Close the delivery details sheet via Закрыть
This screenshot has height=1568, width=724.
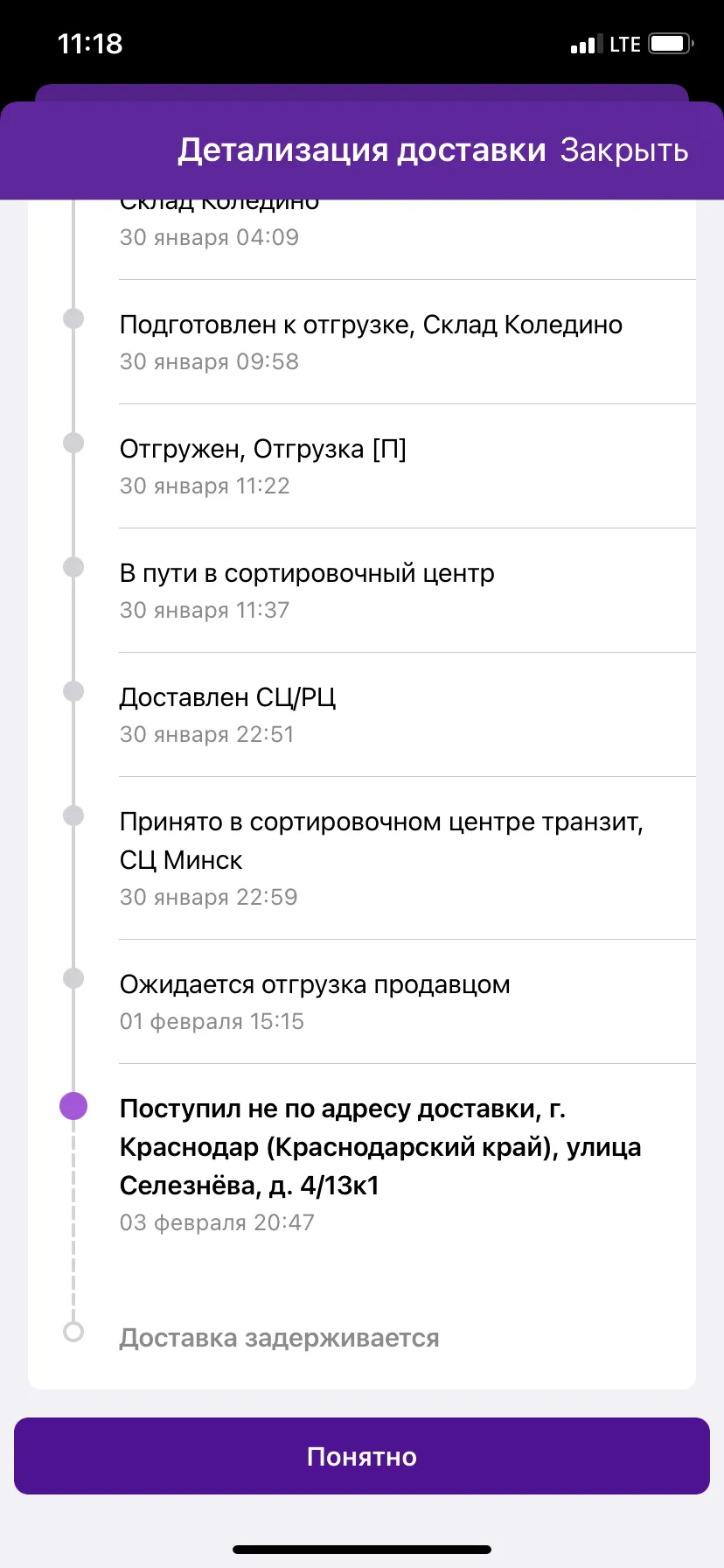[624, 150]
